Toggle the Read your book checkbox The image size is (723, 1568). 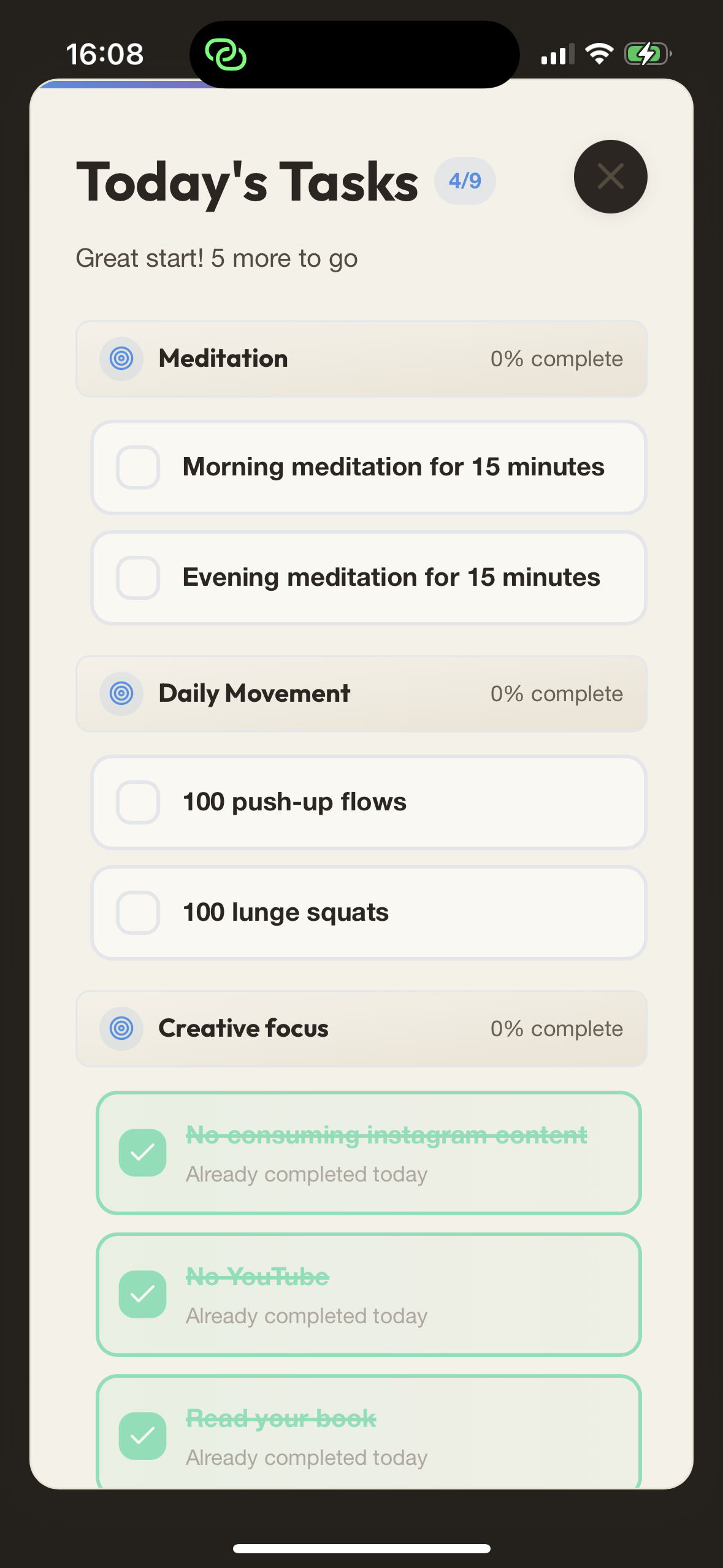[x=142, y=1436]
